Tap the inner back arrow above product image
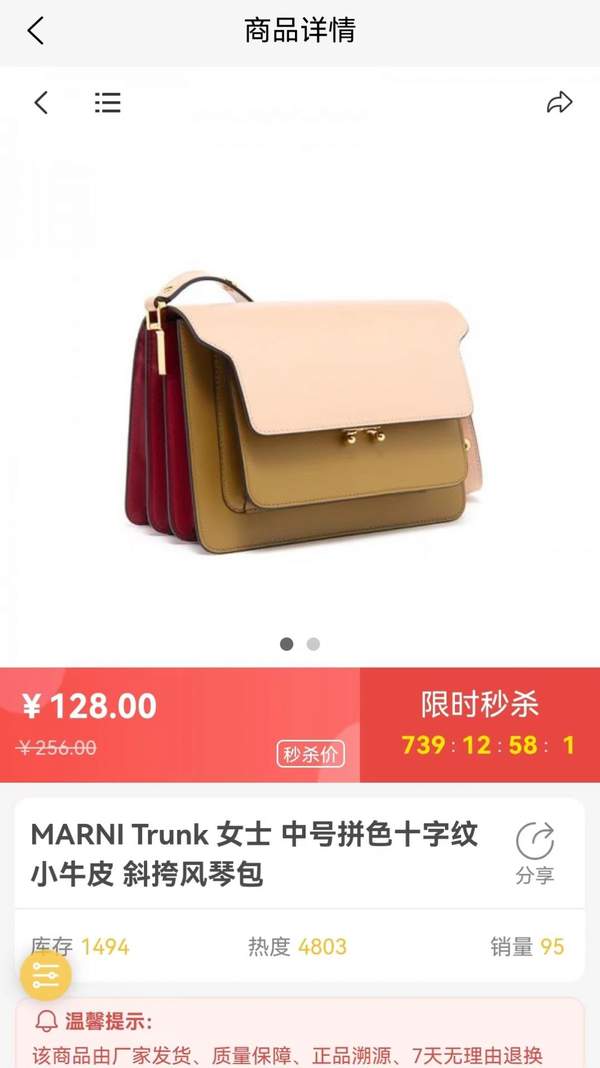This screenshot has height=1068, width=600. [41, 102]
